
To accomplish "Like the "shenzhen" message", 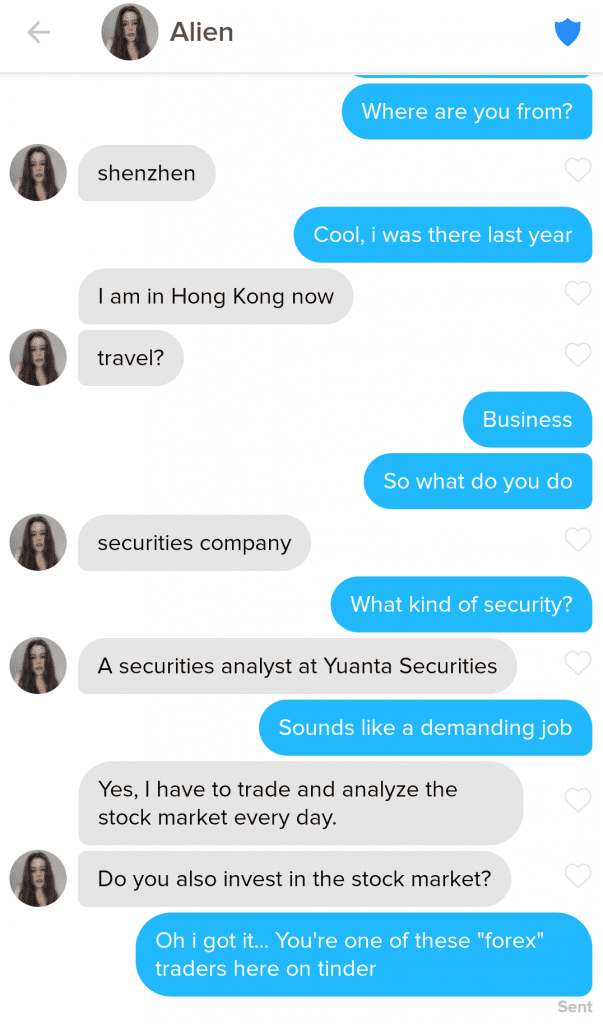I will tap(578, 171).
